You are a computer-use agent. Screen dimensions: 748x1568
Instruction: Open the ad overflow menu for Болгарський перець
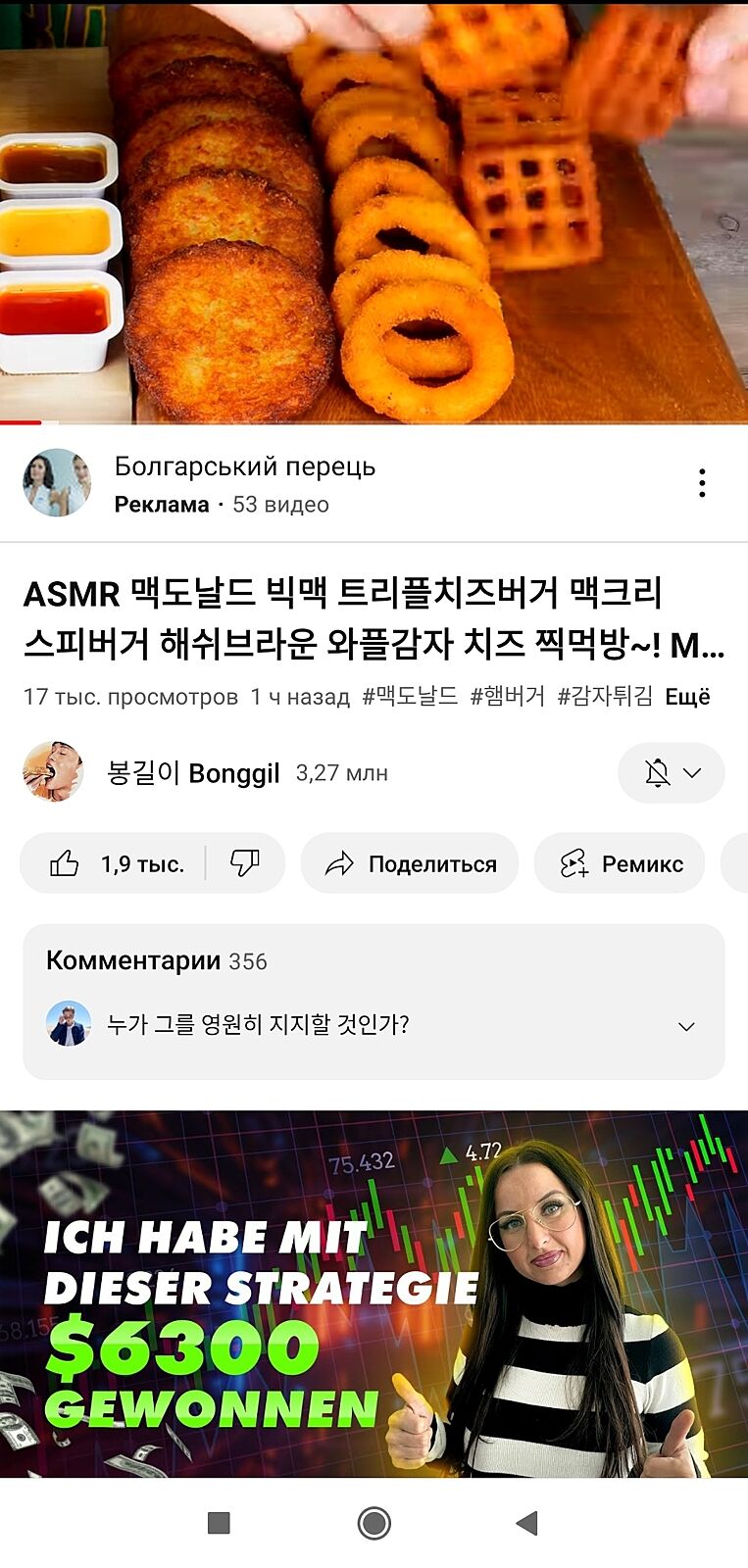coord(702,483)
